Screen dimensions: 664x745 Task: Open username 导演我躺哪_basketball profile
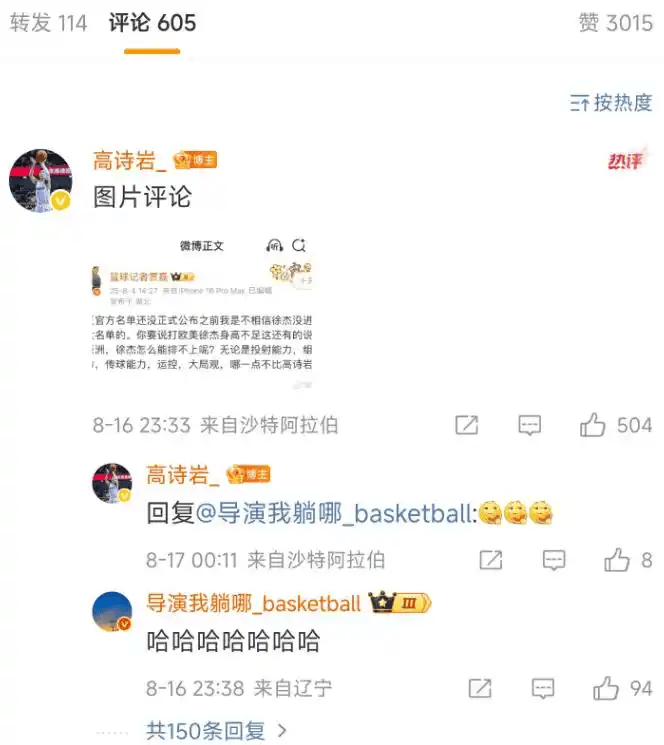[253, 603]
